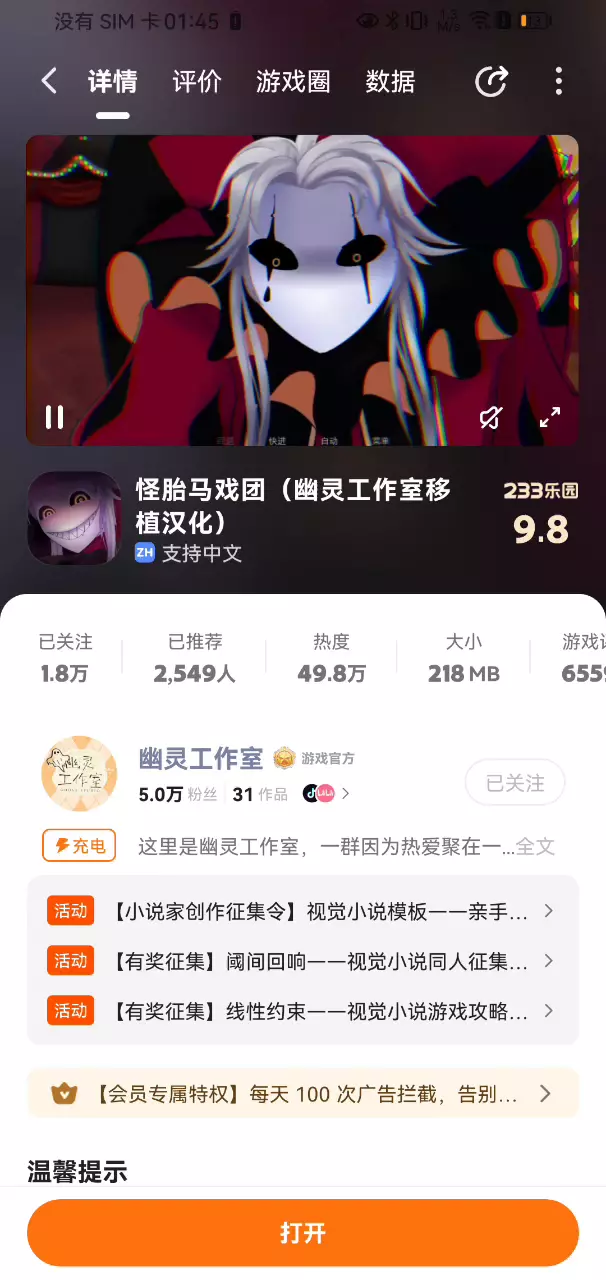Screen dimensions: 606x1280
Task: Expand studio description with 全文
Action: point(535,846)
